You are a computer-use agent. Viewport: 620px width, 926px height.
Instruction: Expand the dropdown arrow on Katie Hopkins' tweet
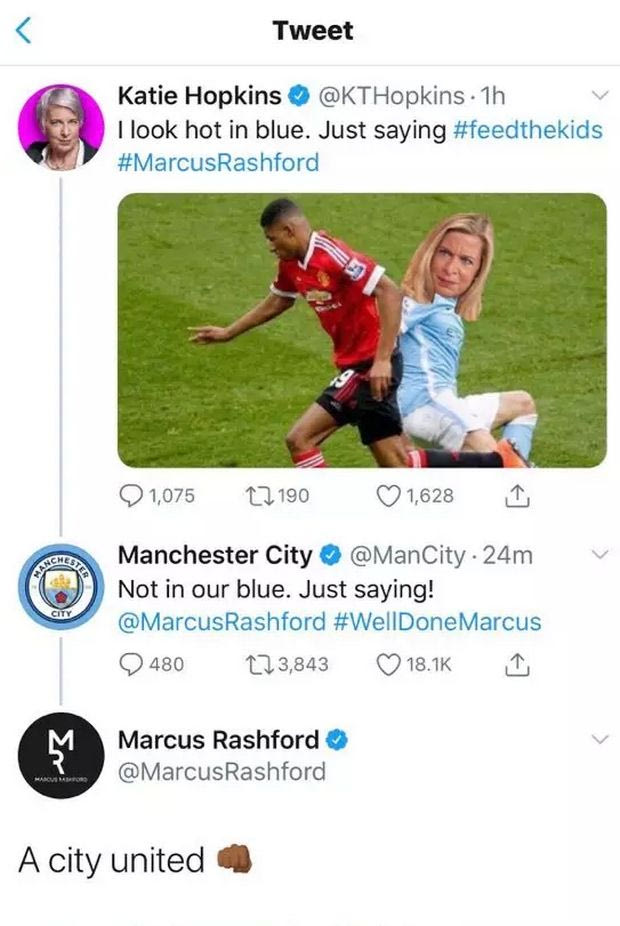pyautogui.click(x=600, y=97)
